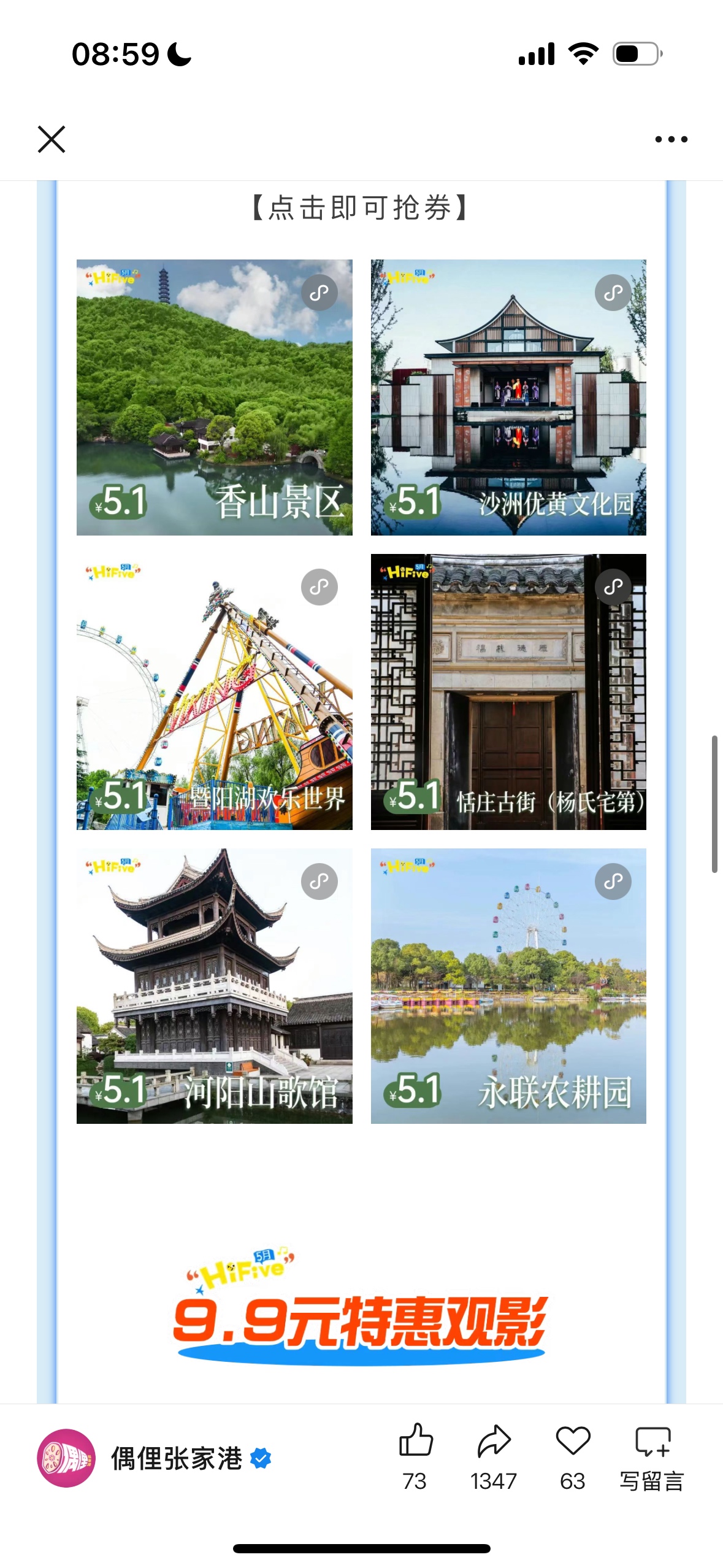Write a comment via 写留言
Screen dimensions: 723x1568
(x=652, y=1457)
